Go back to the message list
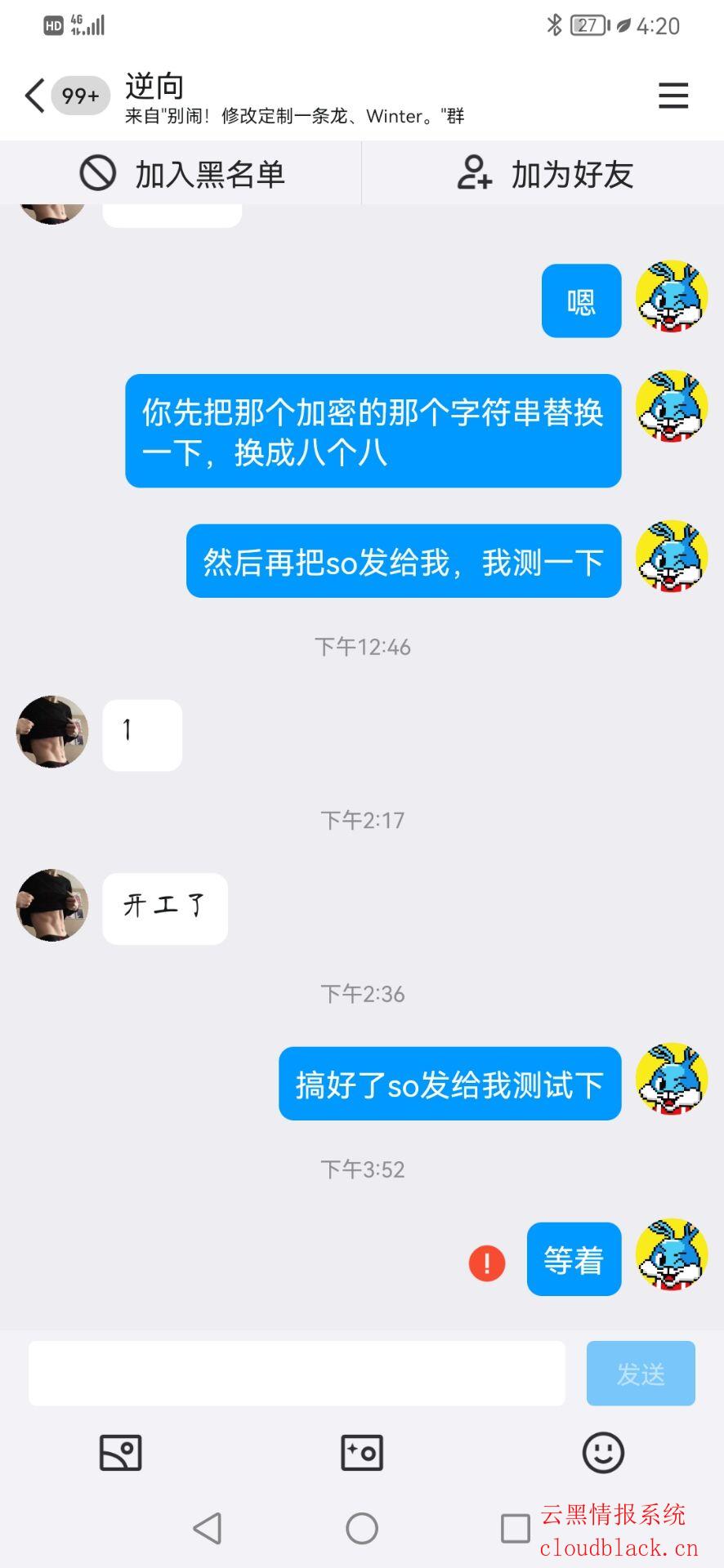The width and height of the screenshot is (724, 1568). click(34, 96)
